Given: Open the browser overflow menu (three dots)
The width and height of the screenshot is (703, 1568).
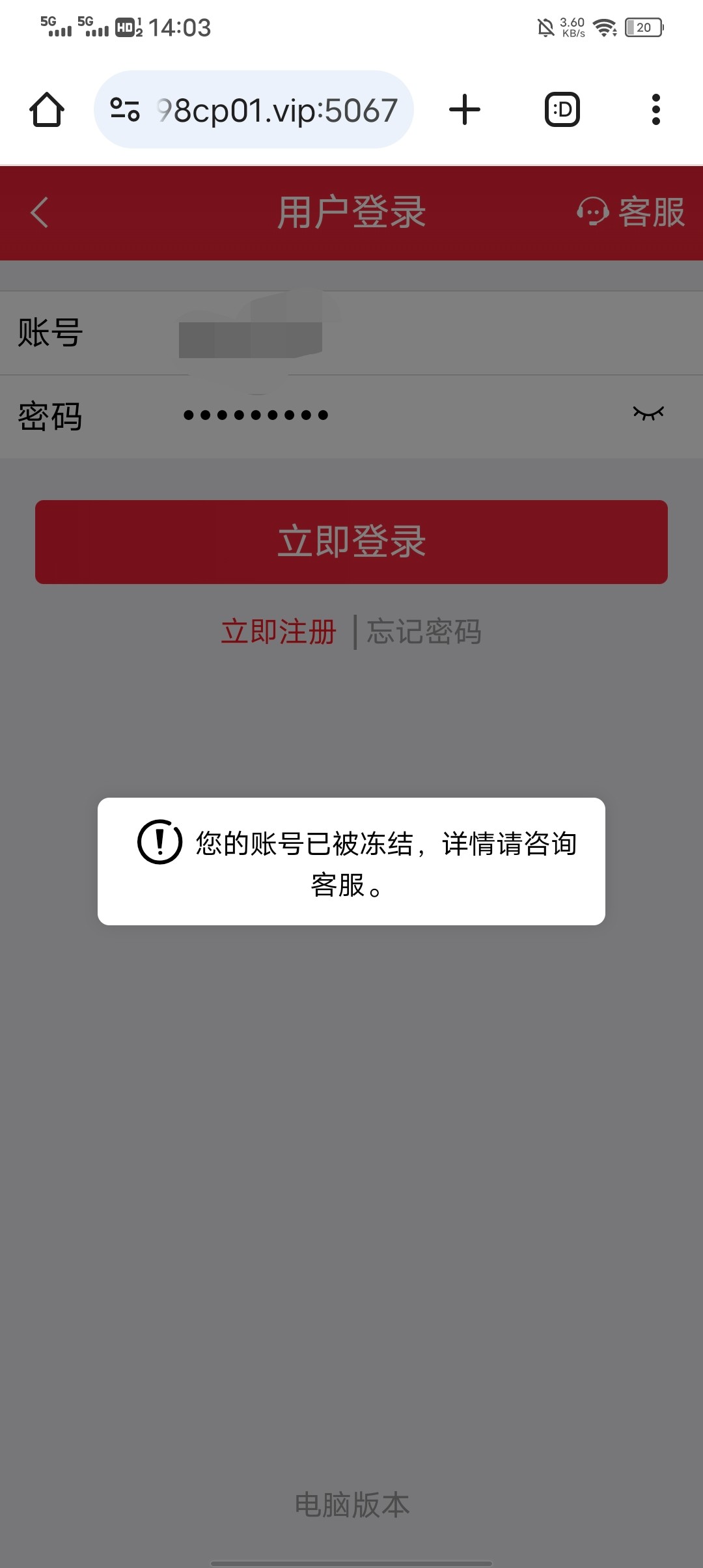Looking at the screenshot, I should [x=657, y=109].
